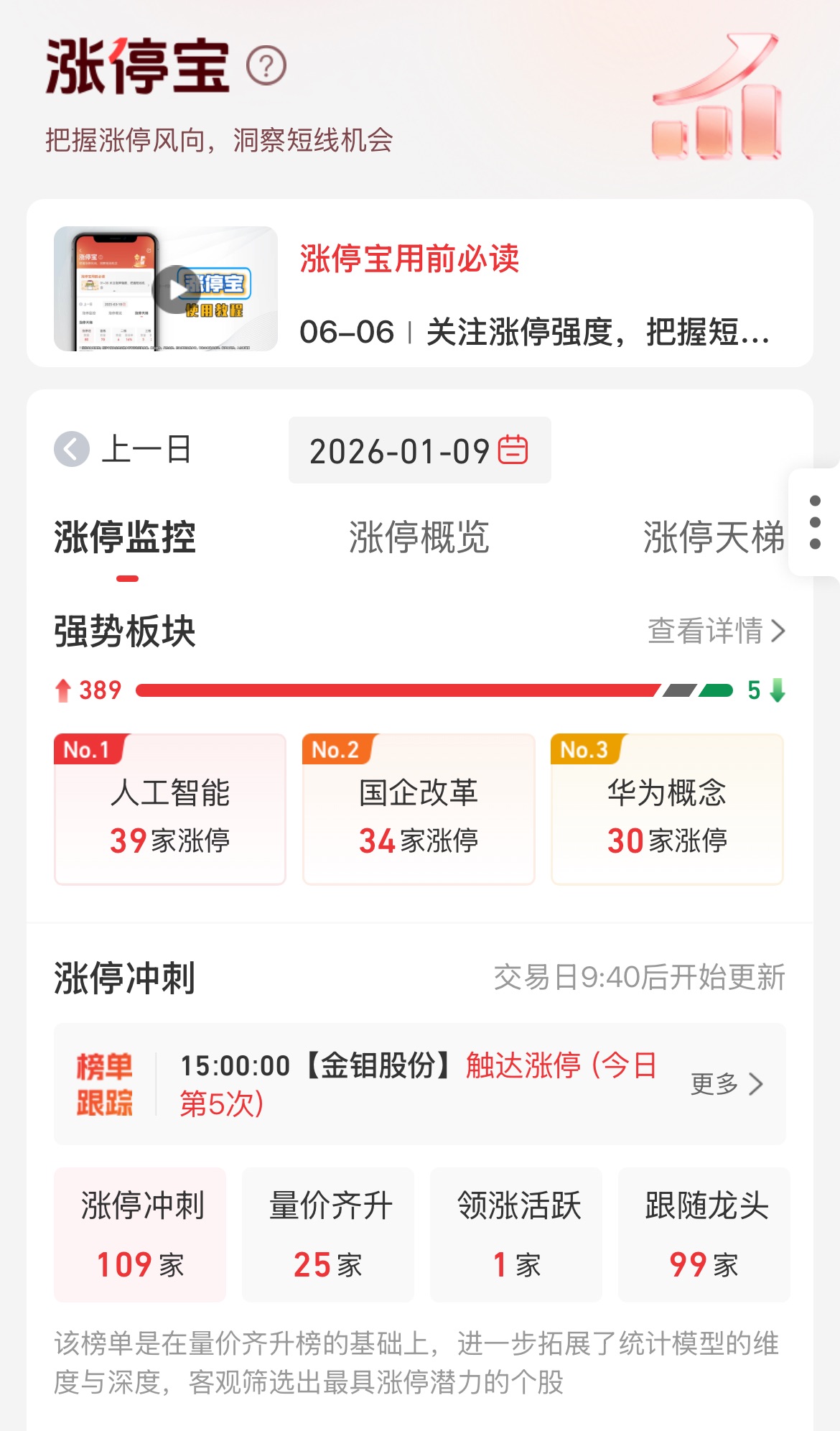Select the 量价齐升 25家 list
This screenshot has height=1431, width=840.
[x=328, y=1234]
